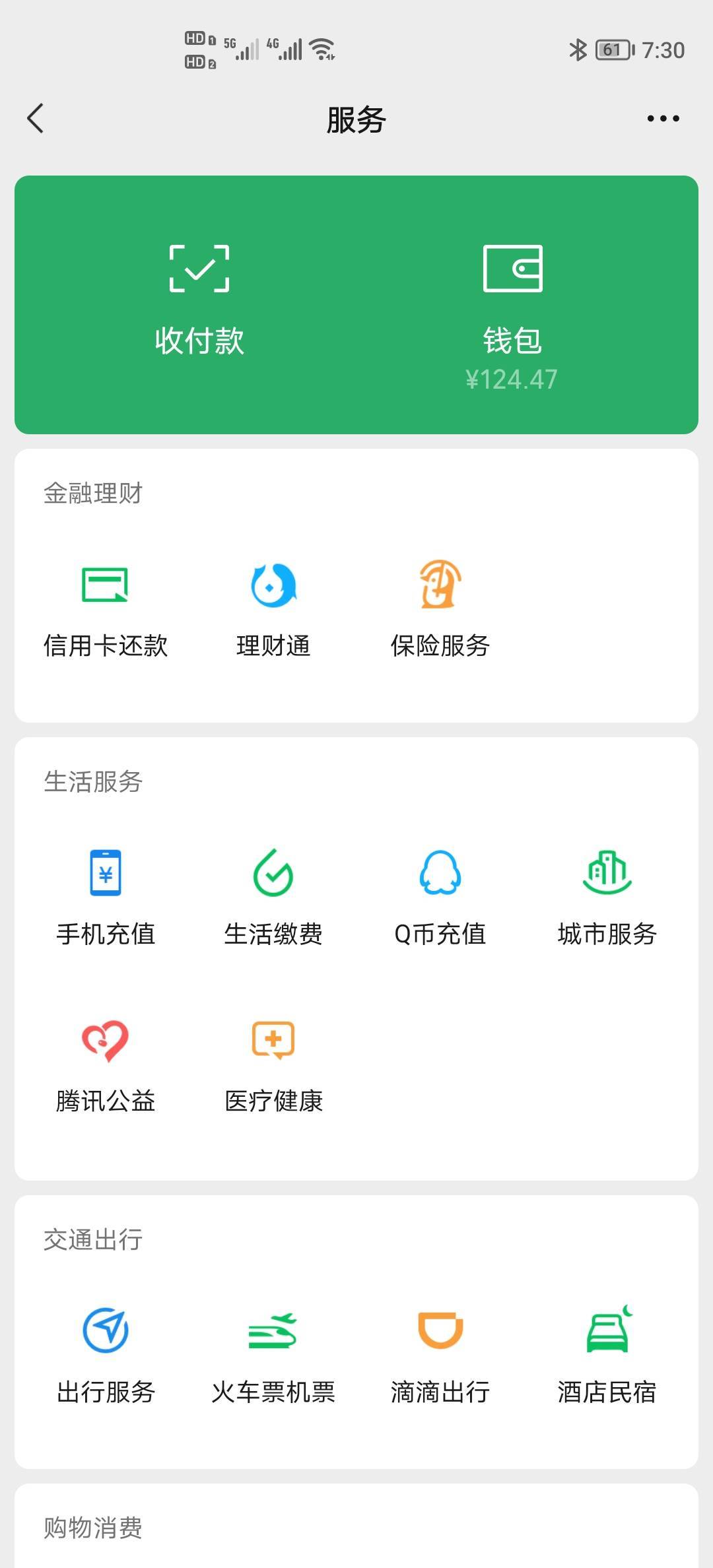The image size is (713, 1568).
Task: Open 火车票机票 ticket booking
Action: [x=273, y=1357]
